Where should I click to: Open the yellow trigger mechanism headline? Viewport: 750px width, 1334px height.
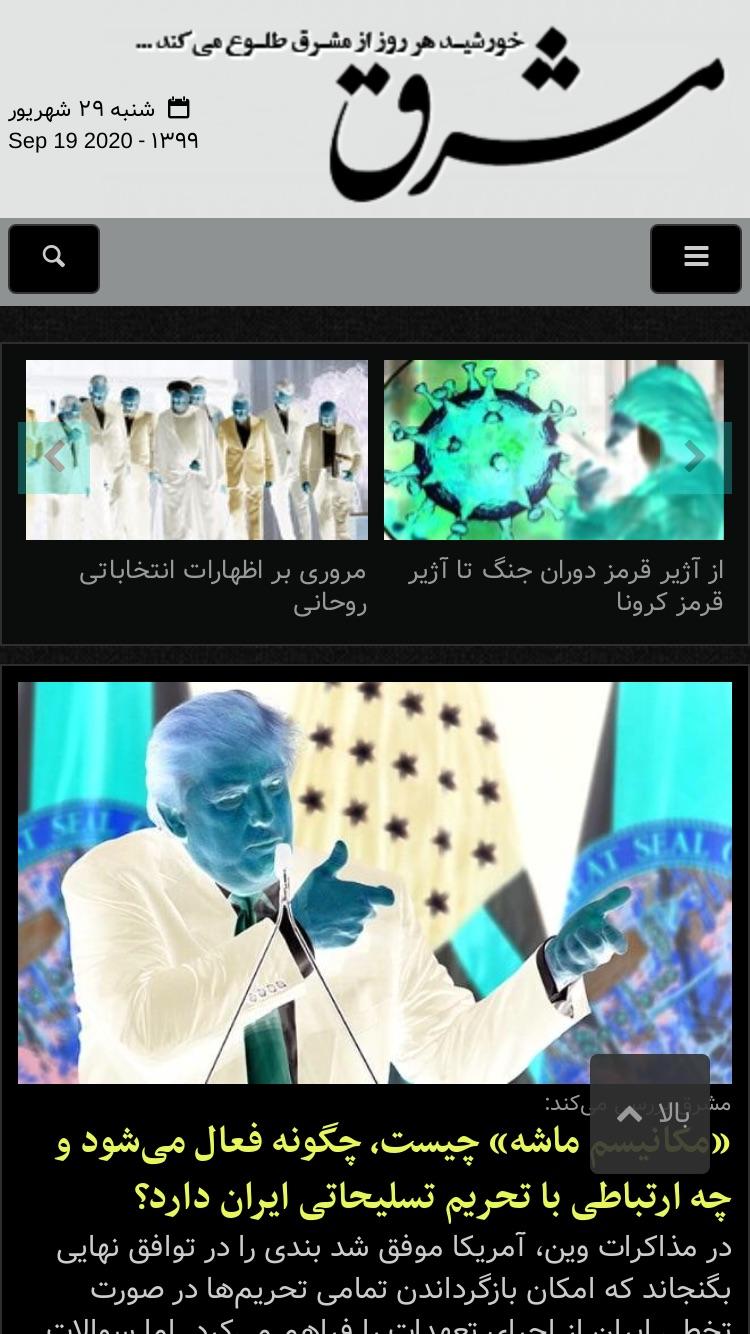pyautogui.click(x=394, y=1170)
